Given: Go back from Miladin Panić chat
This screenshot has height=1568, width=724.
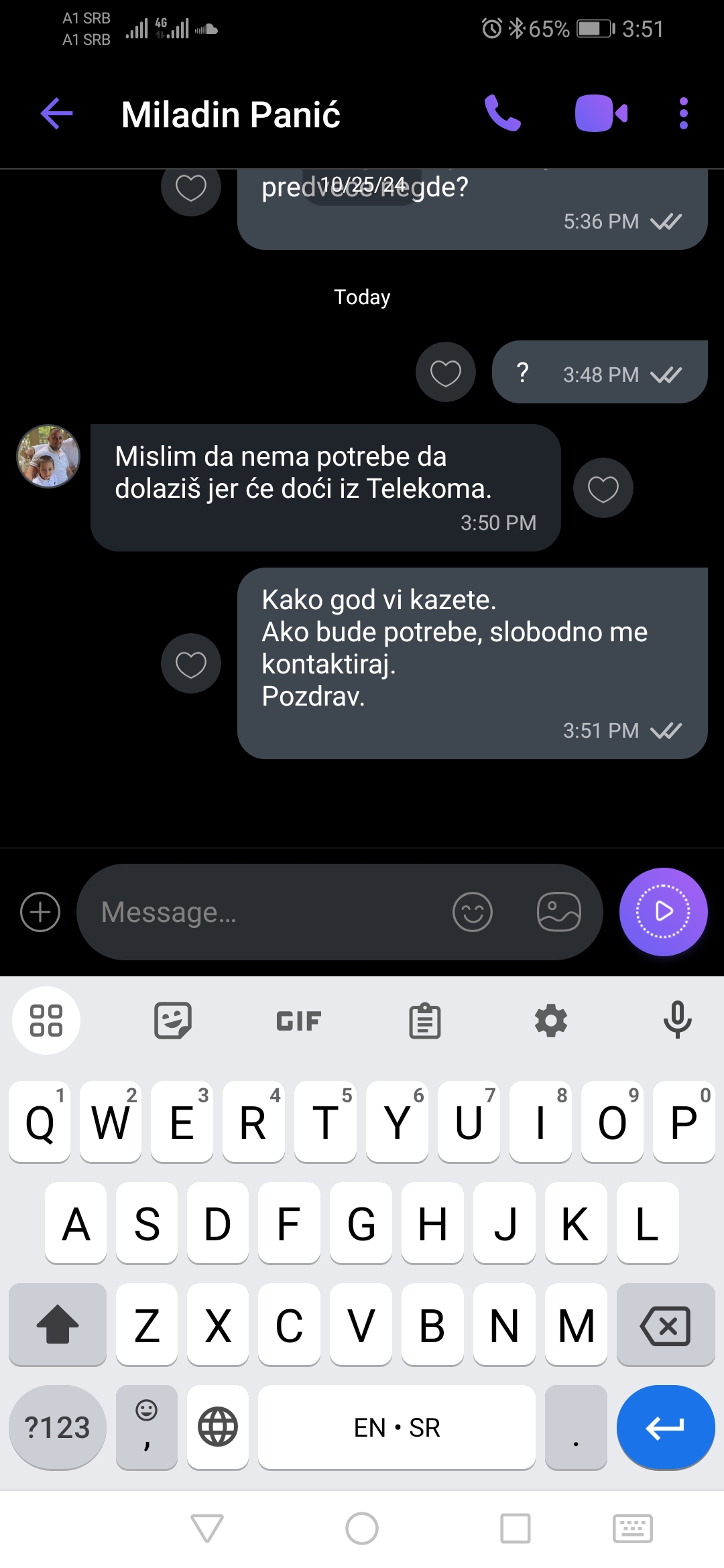Looking at the screenshot, I should tap(57, 113).
